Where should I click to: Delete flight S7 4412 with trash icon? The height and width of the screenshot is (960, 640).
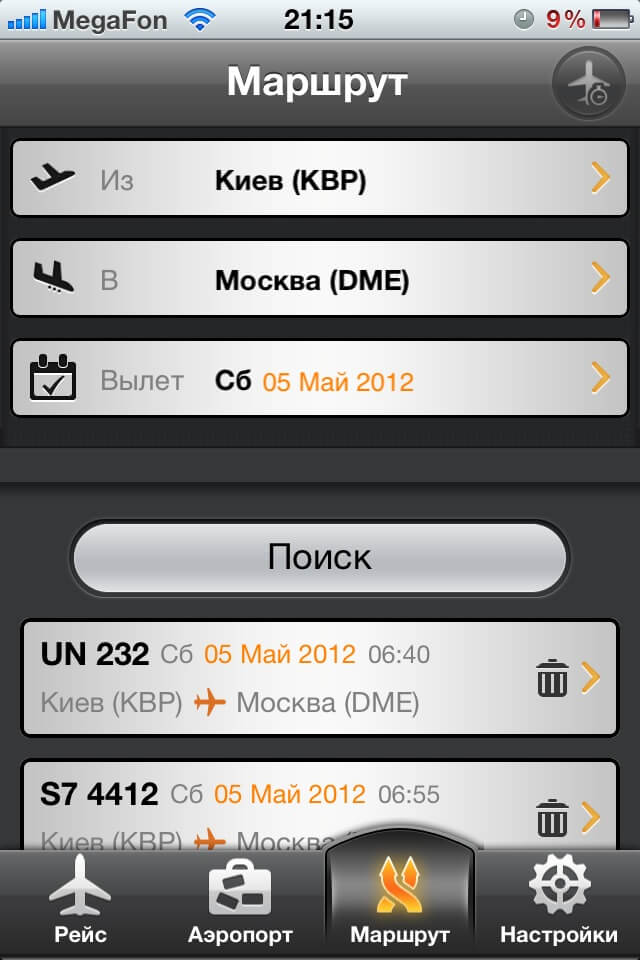[552, 817]
